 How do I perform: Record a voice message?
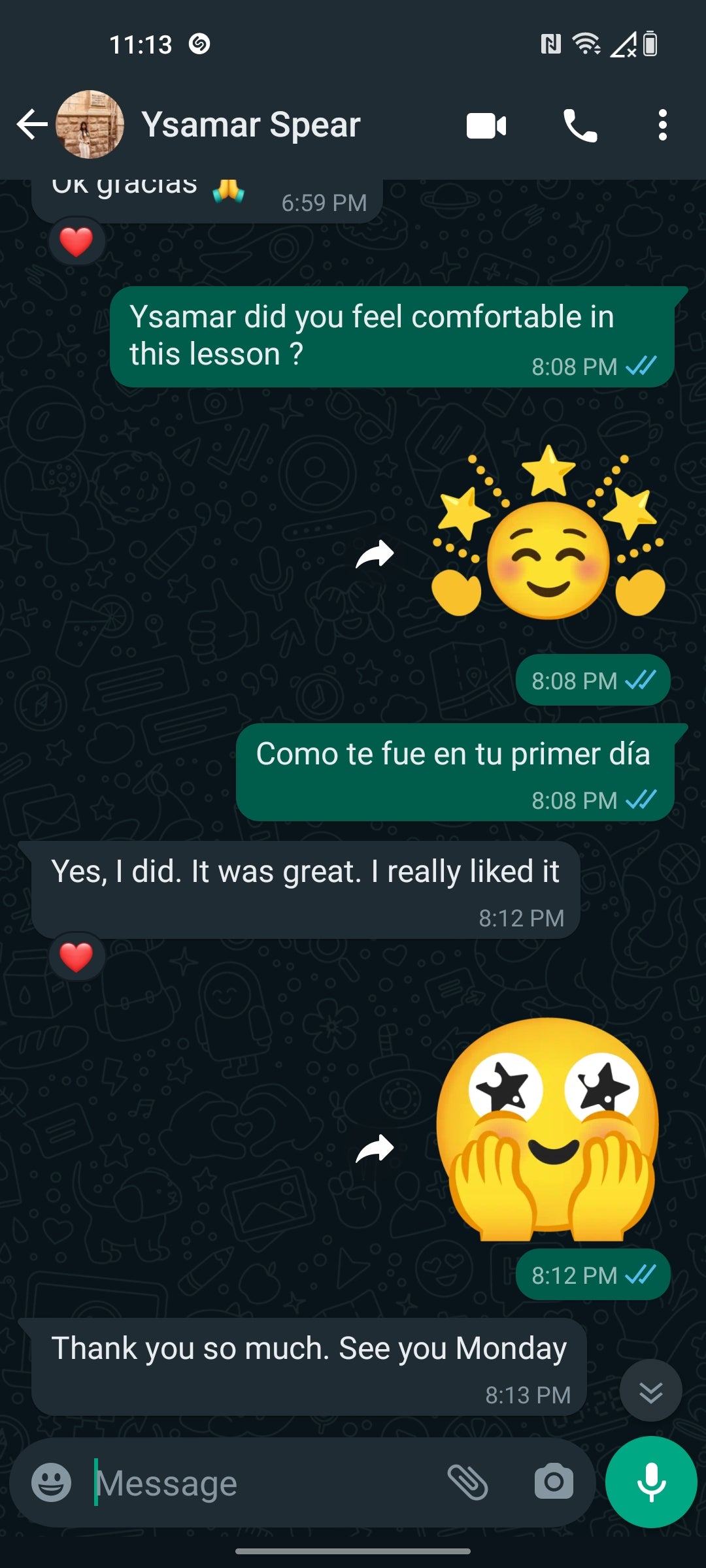click(651, 1482)
